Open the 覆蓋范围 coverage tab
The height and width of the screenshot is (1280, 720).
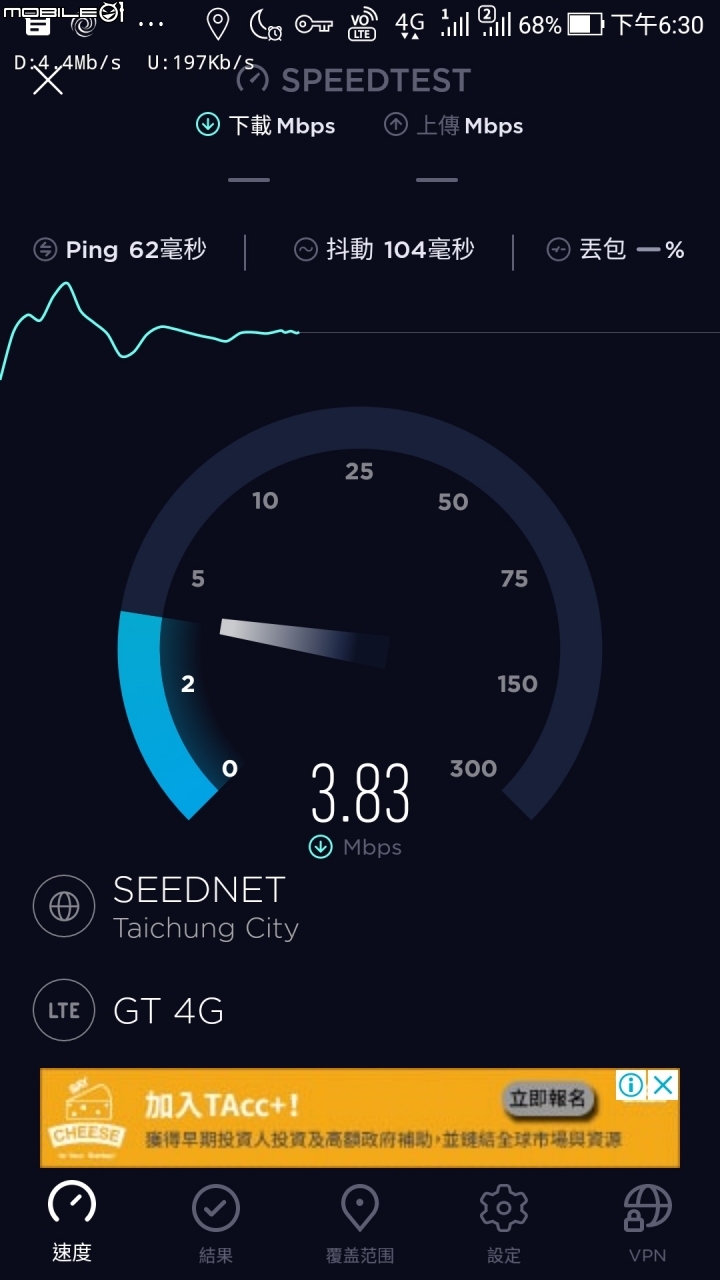[360, 1222]
